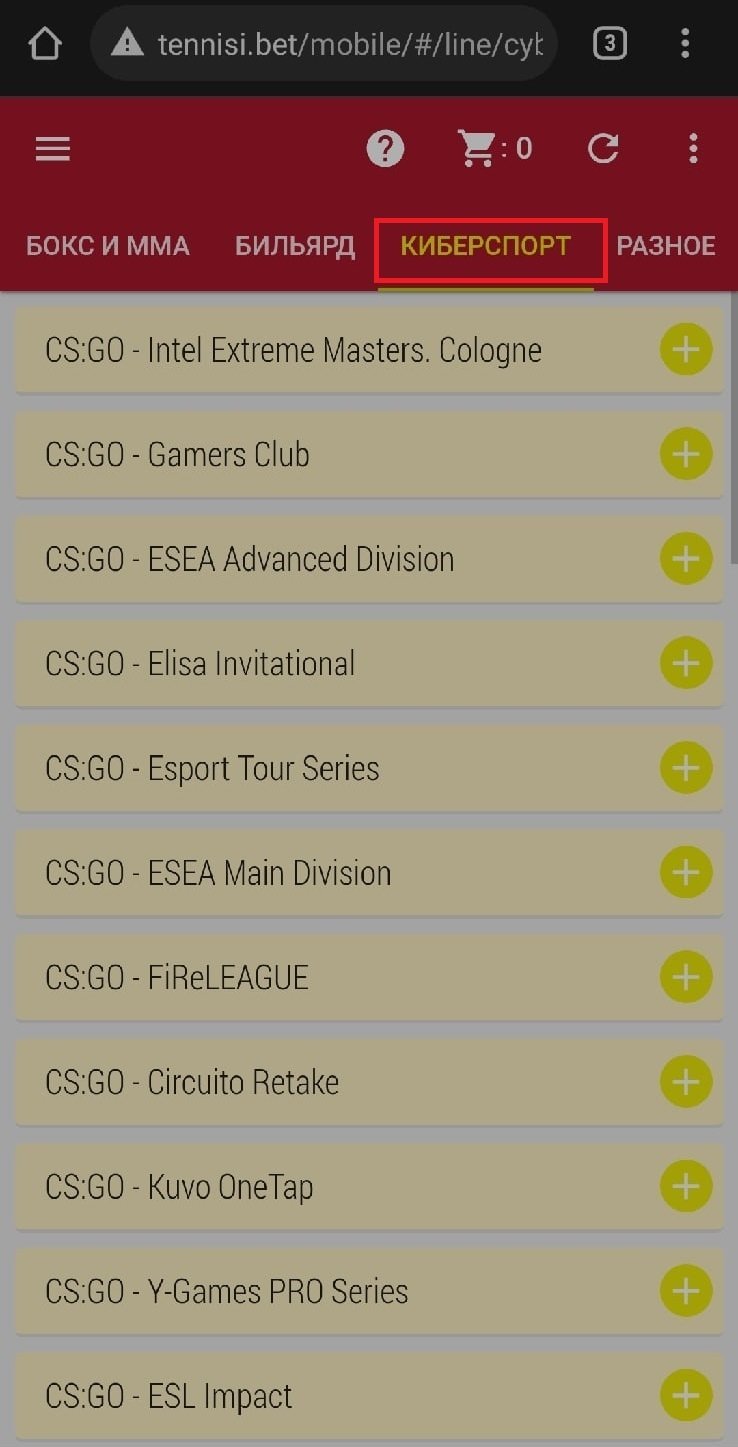The height and width of the screenshot is (1447, 738).
Task: Expand CS:GO - Kuvo OneTap
Action: point(685,1186)
